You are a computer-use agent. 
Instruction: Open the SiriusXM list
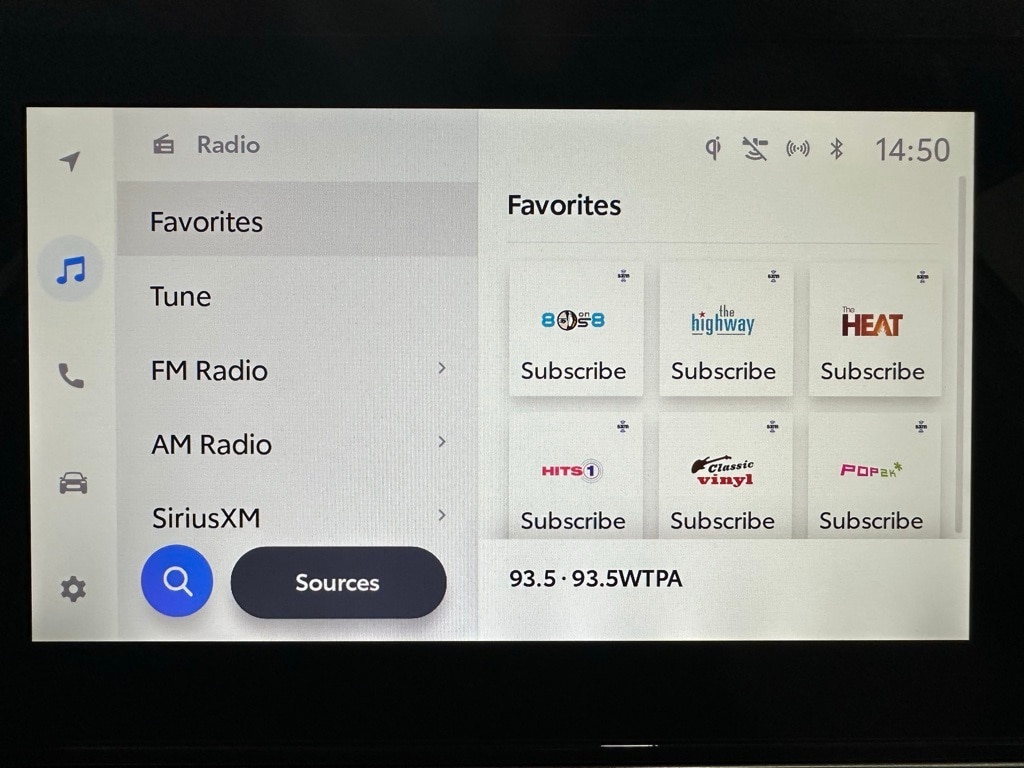[296, 518]
